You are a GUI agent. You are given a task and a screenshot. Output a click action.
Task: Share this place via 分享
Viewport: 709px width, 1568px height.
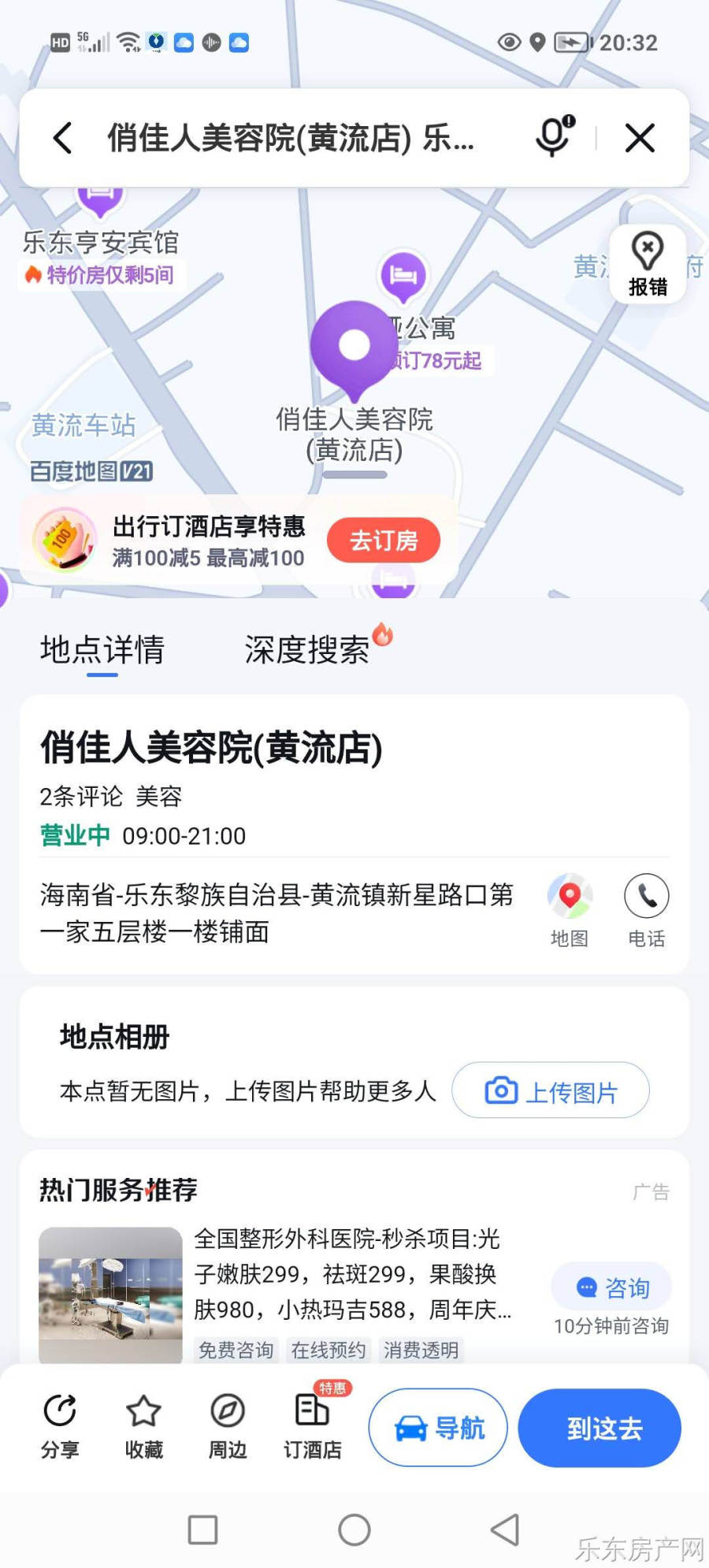pos(60,1426)
